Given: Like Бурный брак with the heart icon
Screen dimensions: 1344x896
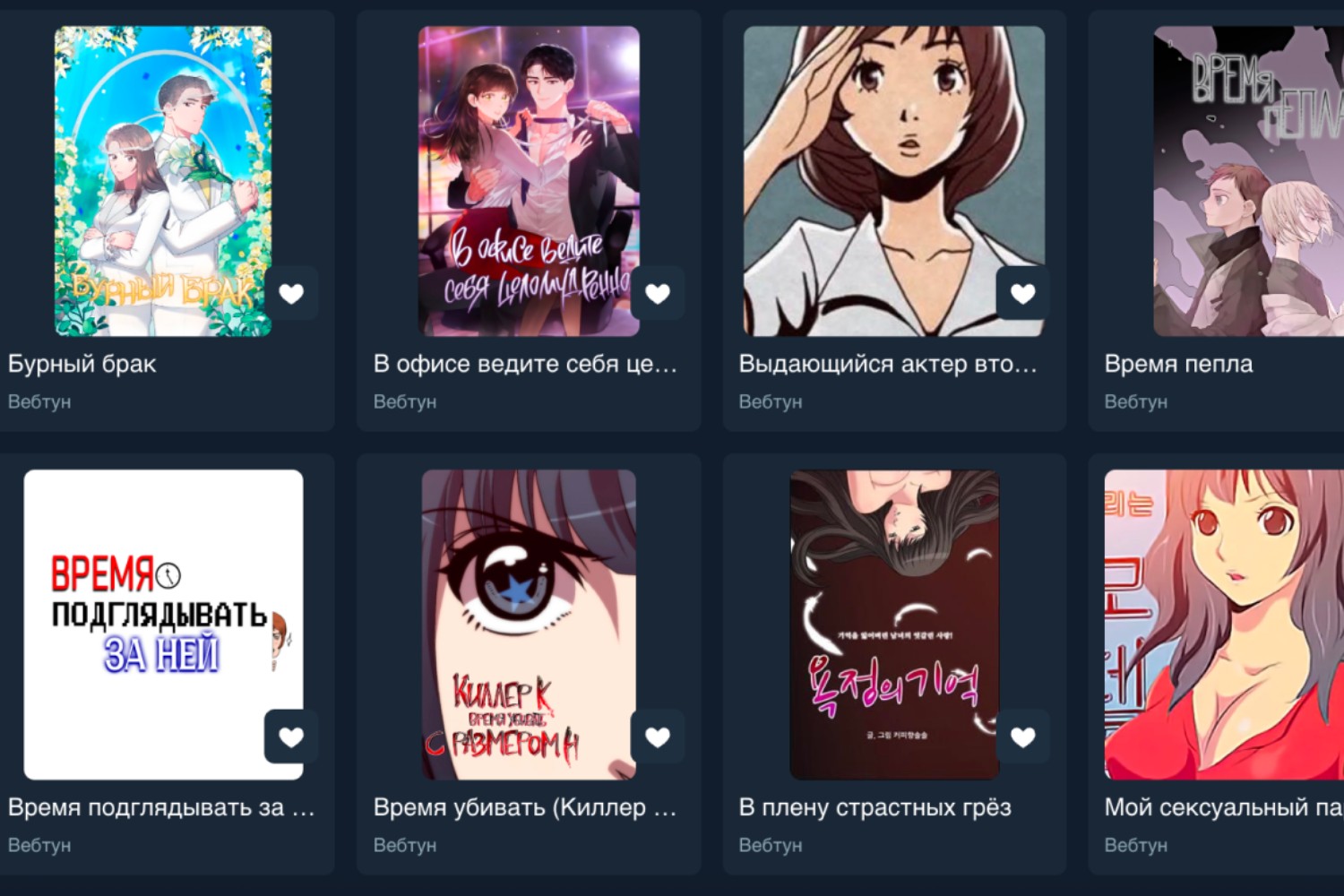Looking at the screenshot, I should 291,293.
